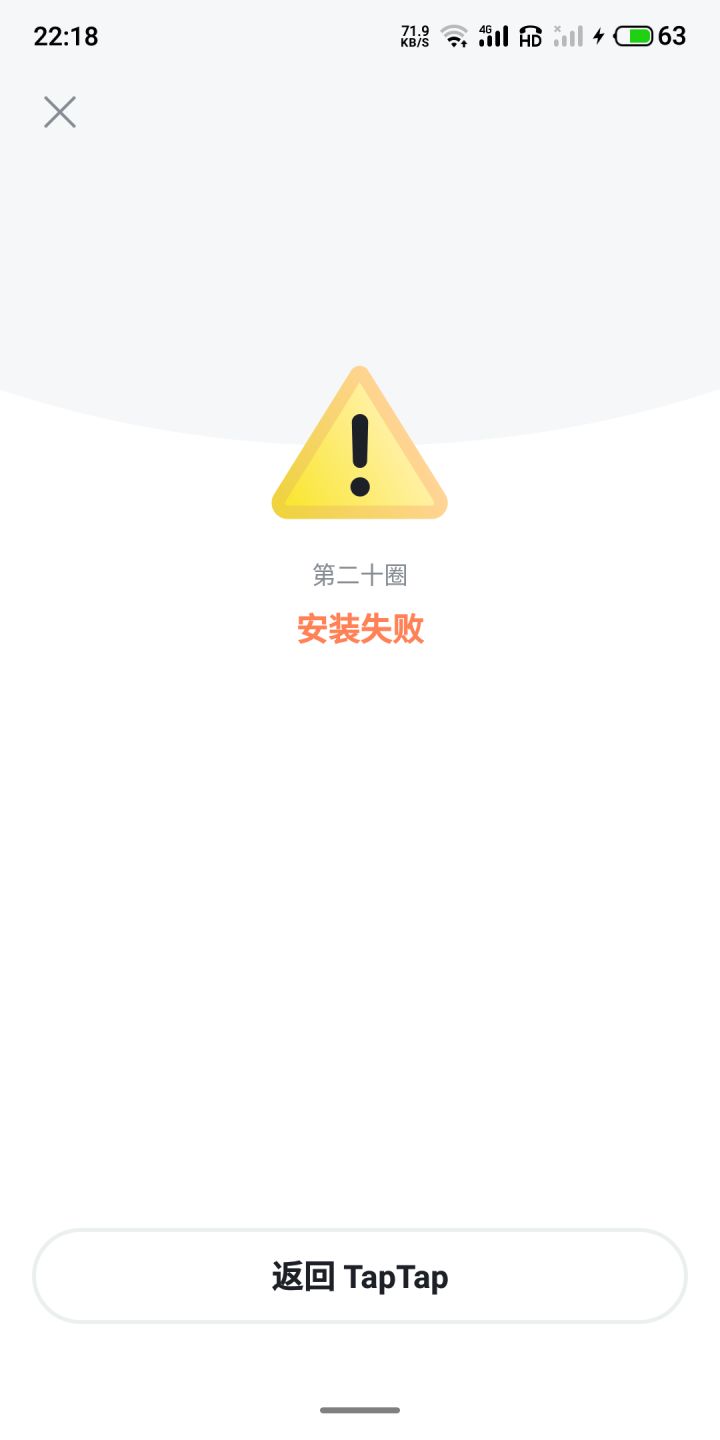Tap the secondary SIM signal icon
720x1440 pixels.
click(x=568, y=35)
